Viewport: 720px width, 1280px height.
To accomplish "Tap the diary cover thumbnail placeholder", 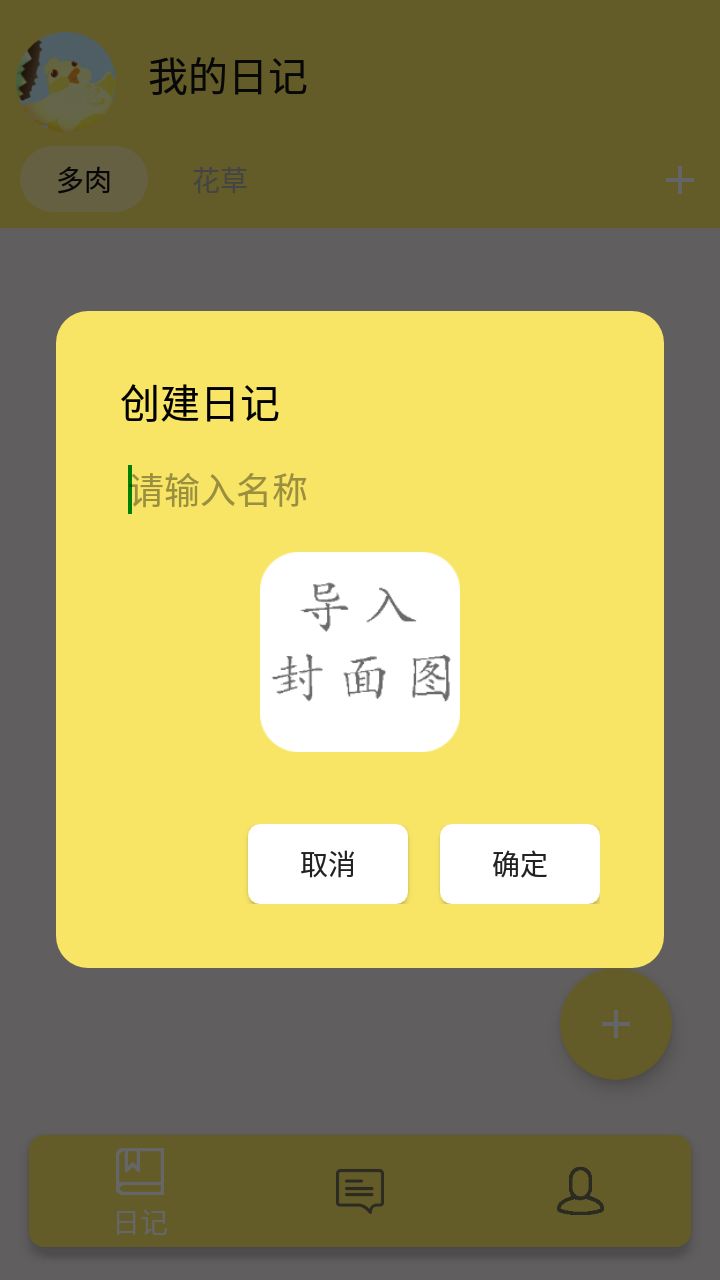I will (359, 650).
